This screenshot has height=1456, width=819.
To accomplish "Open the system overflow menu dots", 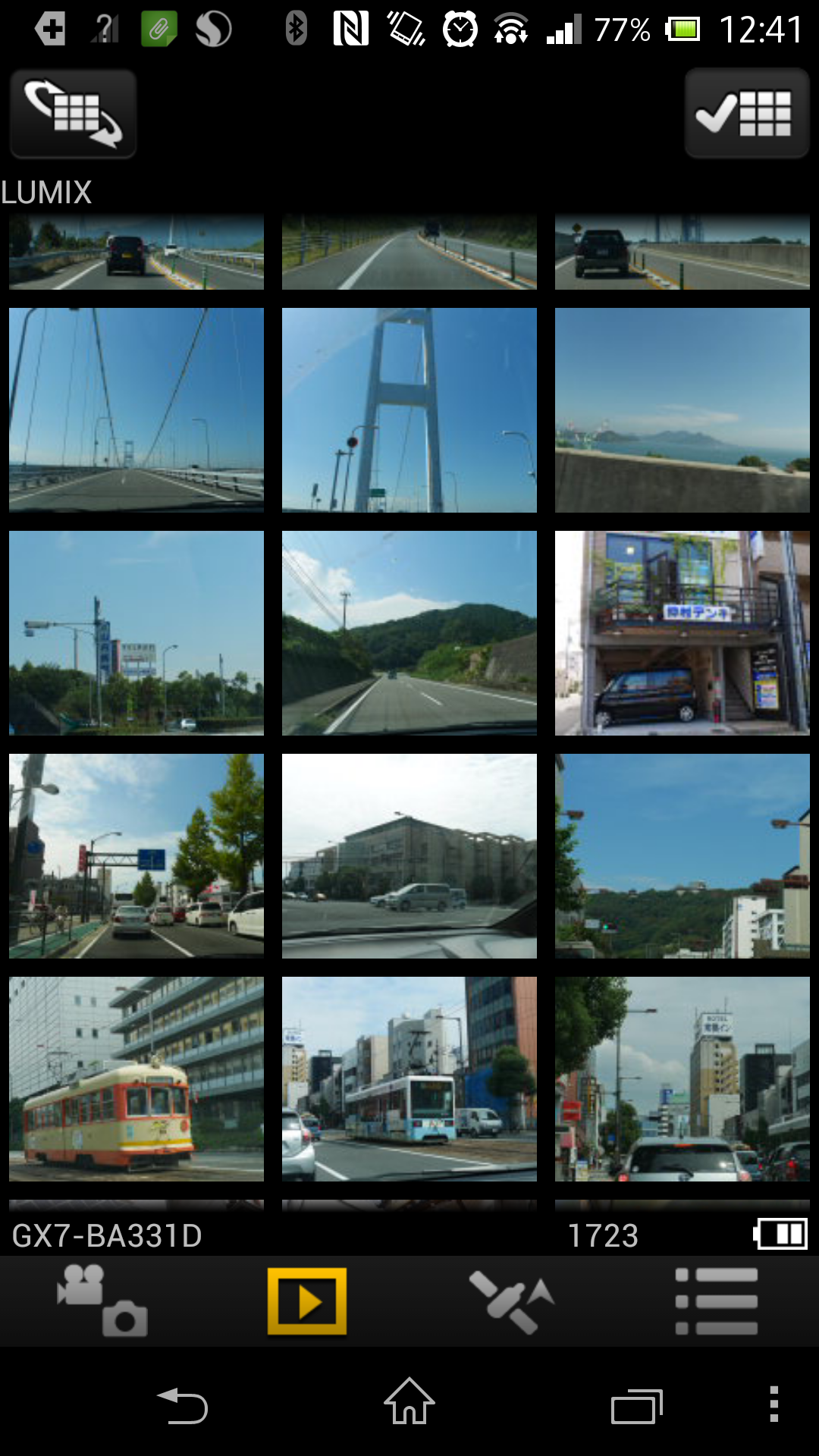I will point(773,1404).
